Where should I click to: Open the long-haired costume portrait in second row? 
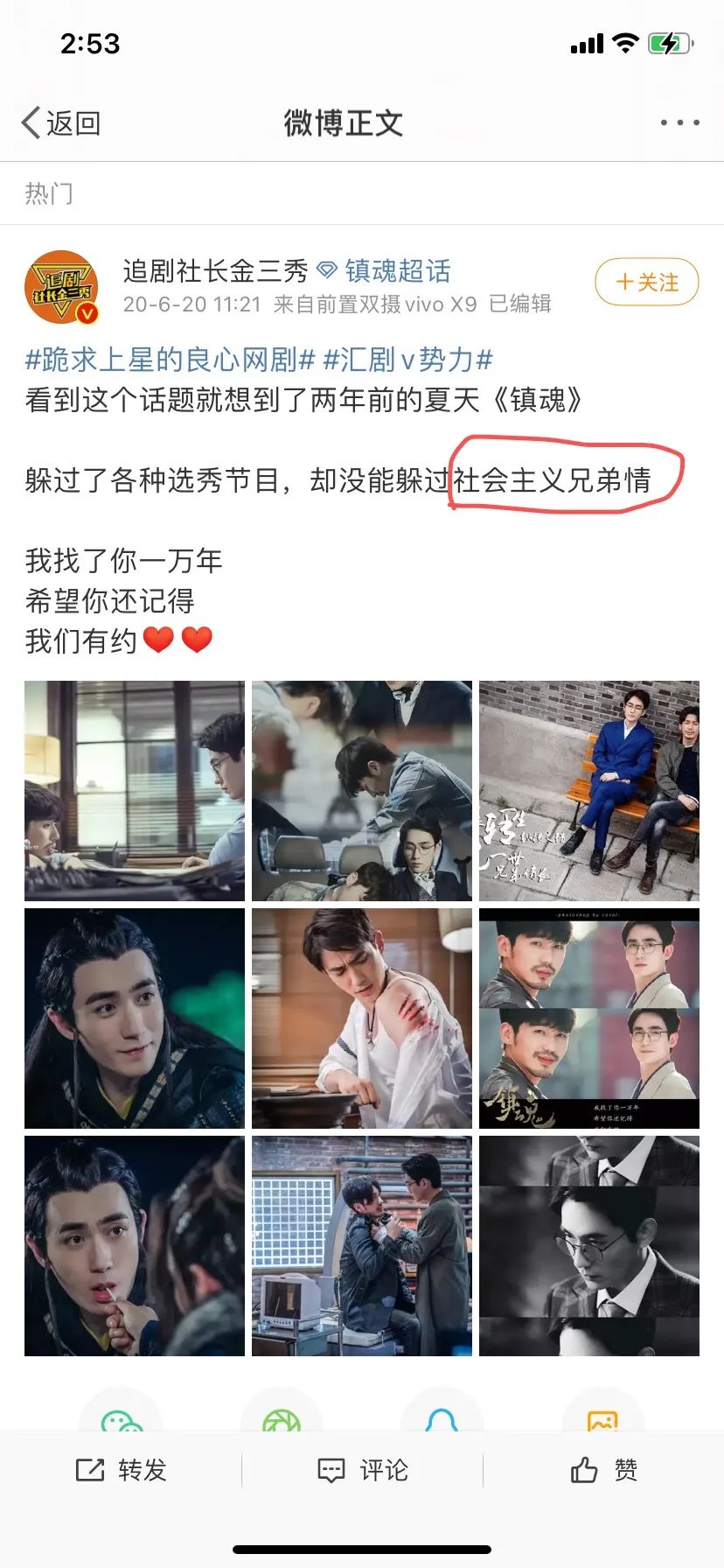click(135, 1018)
